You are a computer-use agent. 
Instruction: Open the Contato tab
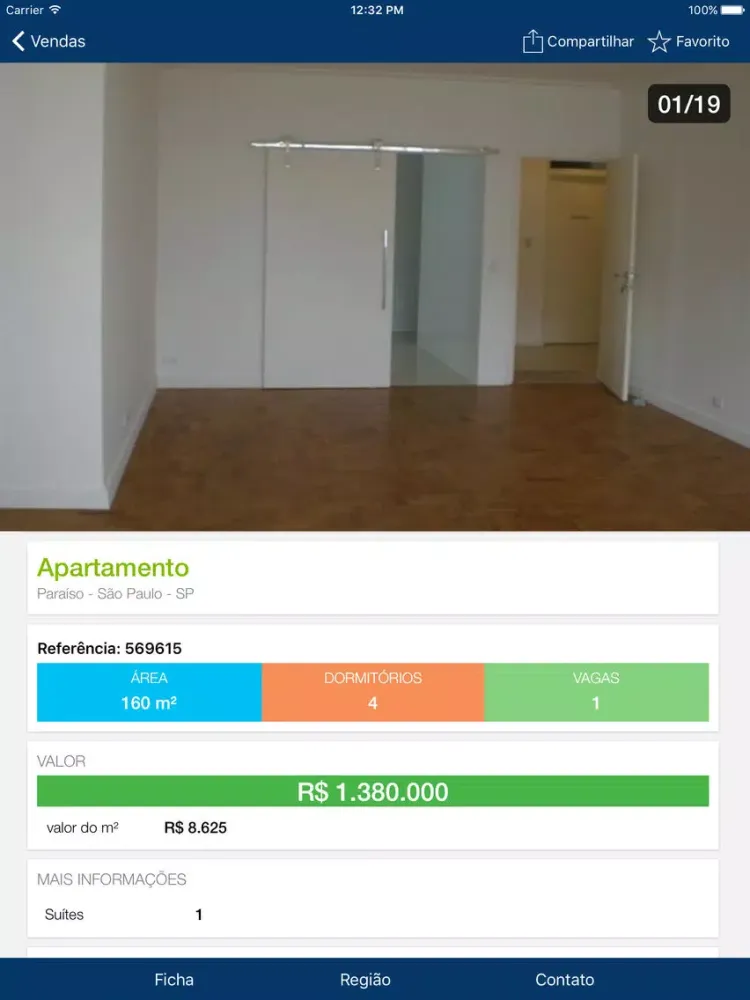564,979
